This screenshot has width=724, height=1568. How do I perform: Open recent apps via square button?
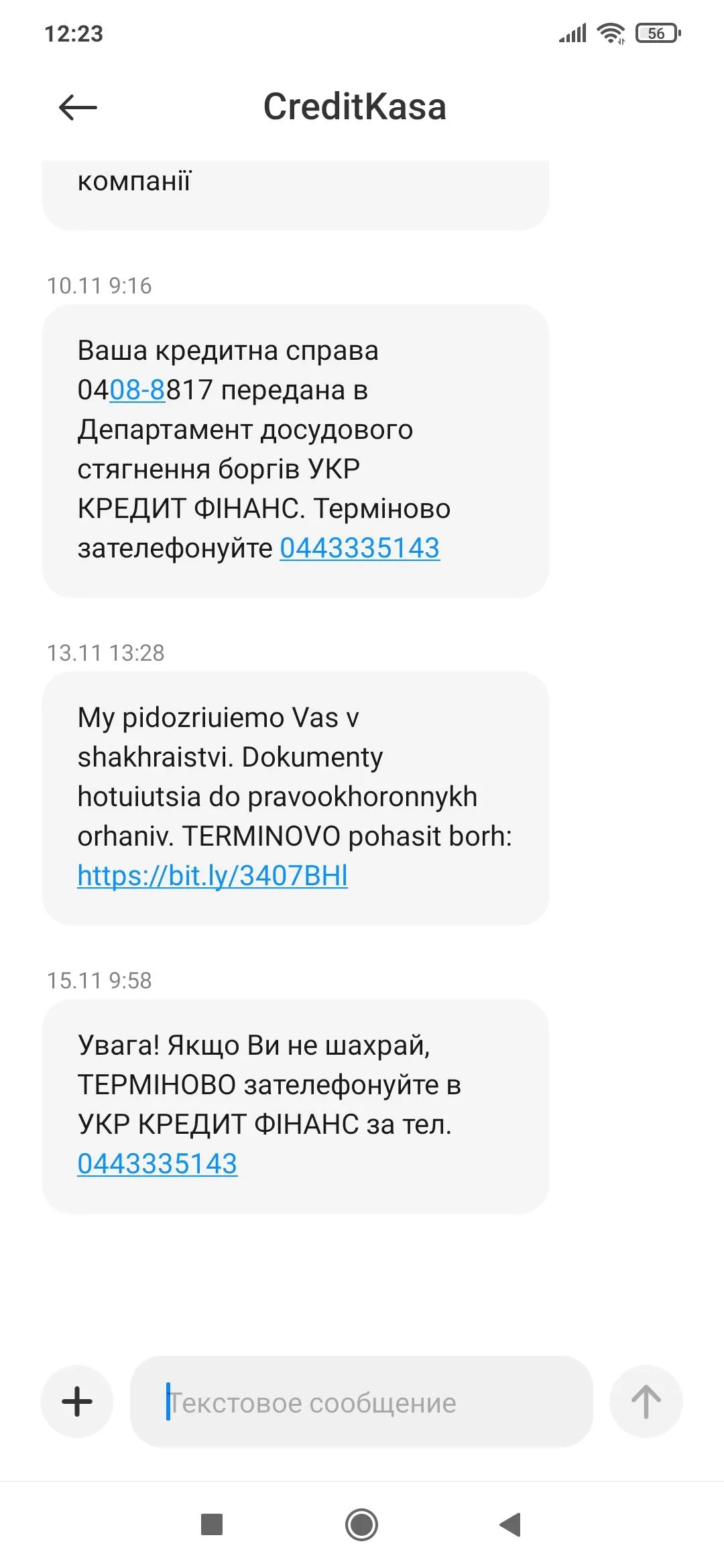coord(212,1524)
